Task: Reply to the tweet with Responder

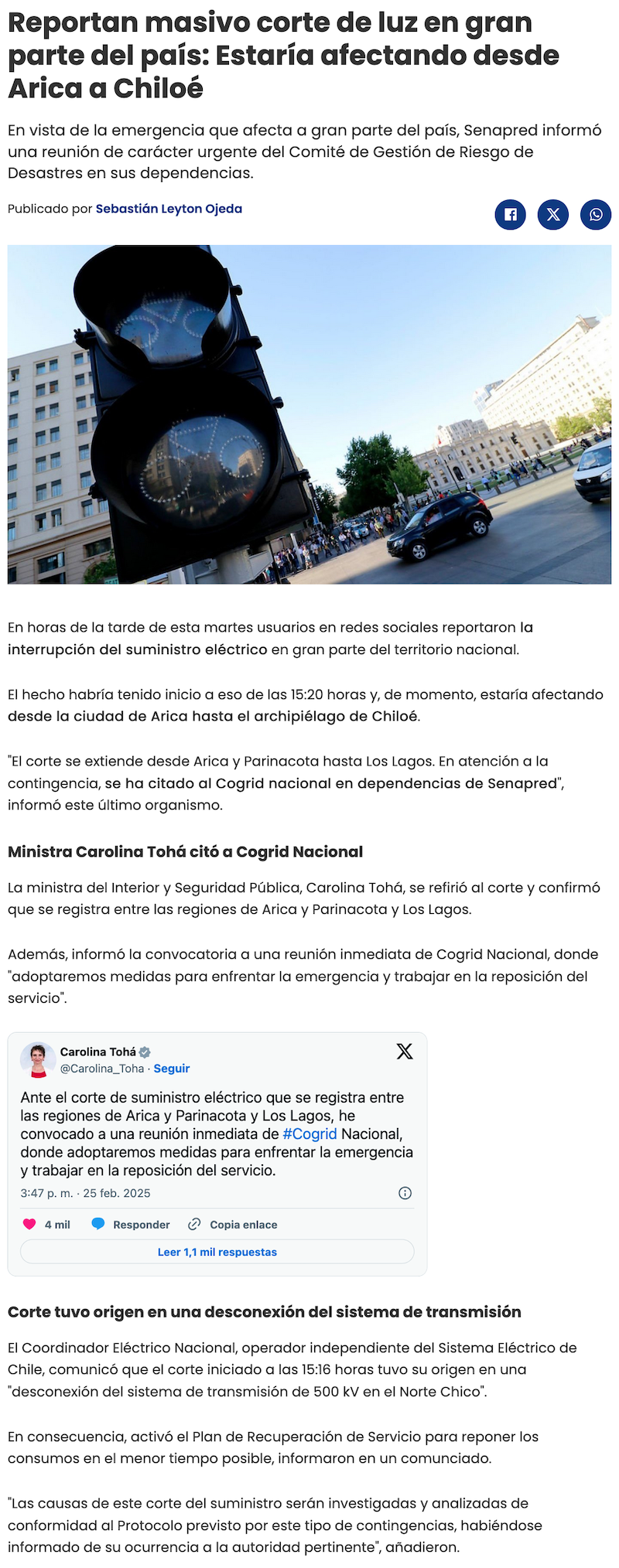Action: (x=131, y=1225)
